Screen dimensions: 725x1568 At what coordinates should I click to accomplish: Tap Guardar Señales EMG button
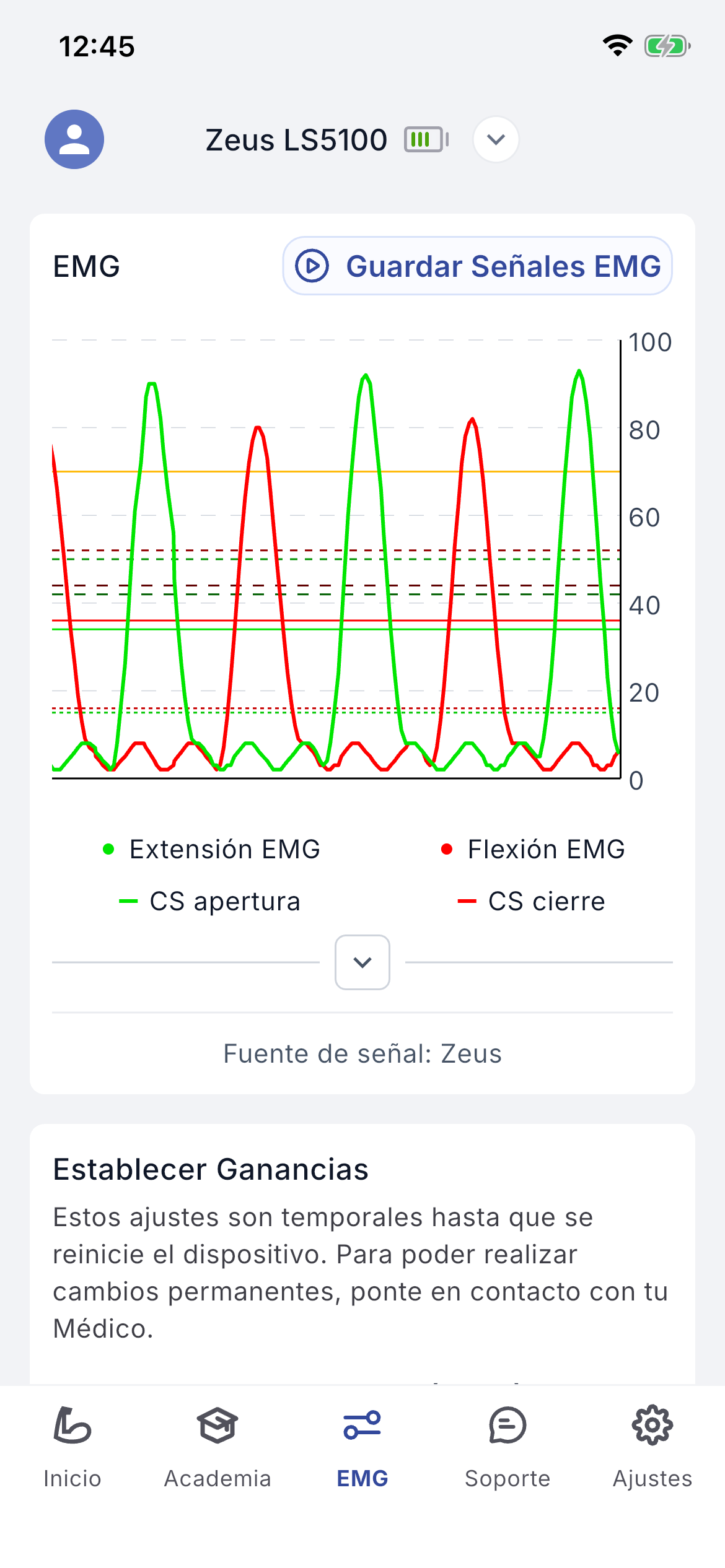click(478, 266)
